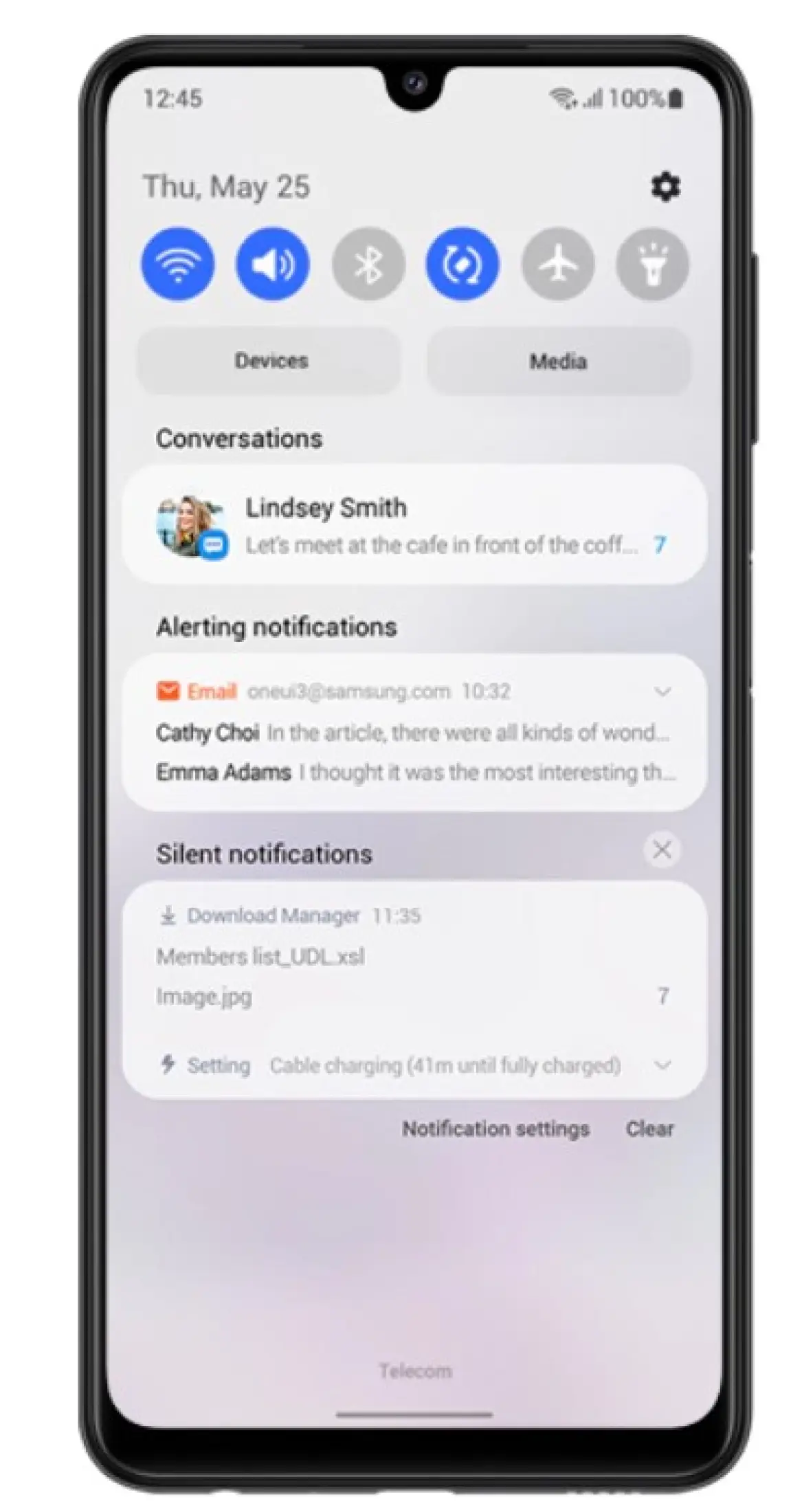Screen dimensions: 804x1512
Task: Turn on Airplane mode
Action: point(558,265)
